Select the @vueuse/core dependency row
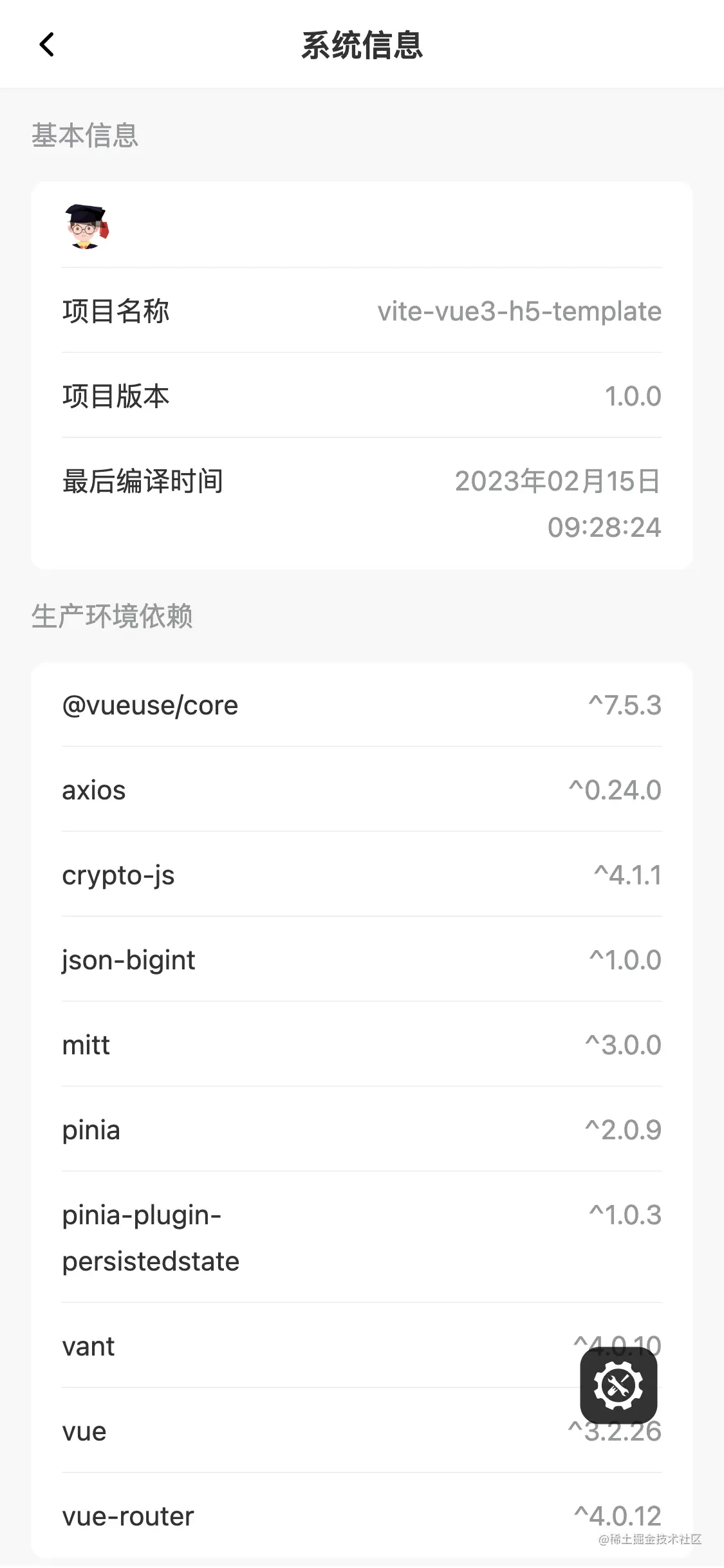The height and width of the screenshot is (1568, 724). click(x=360, y=705)
